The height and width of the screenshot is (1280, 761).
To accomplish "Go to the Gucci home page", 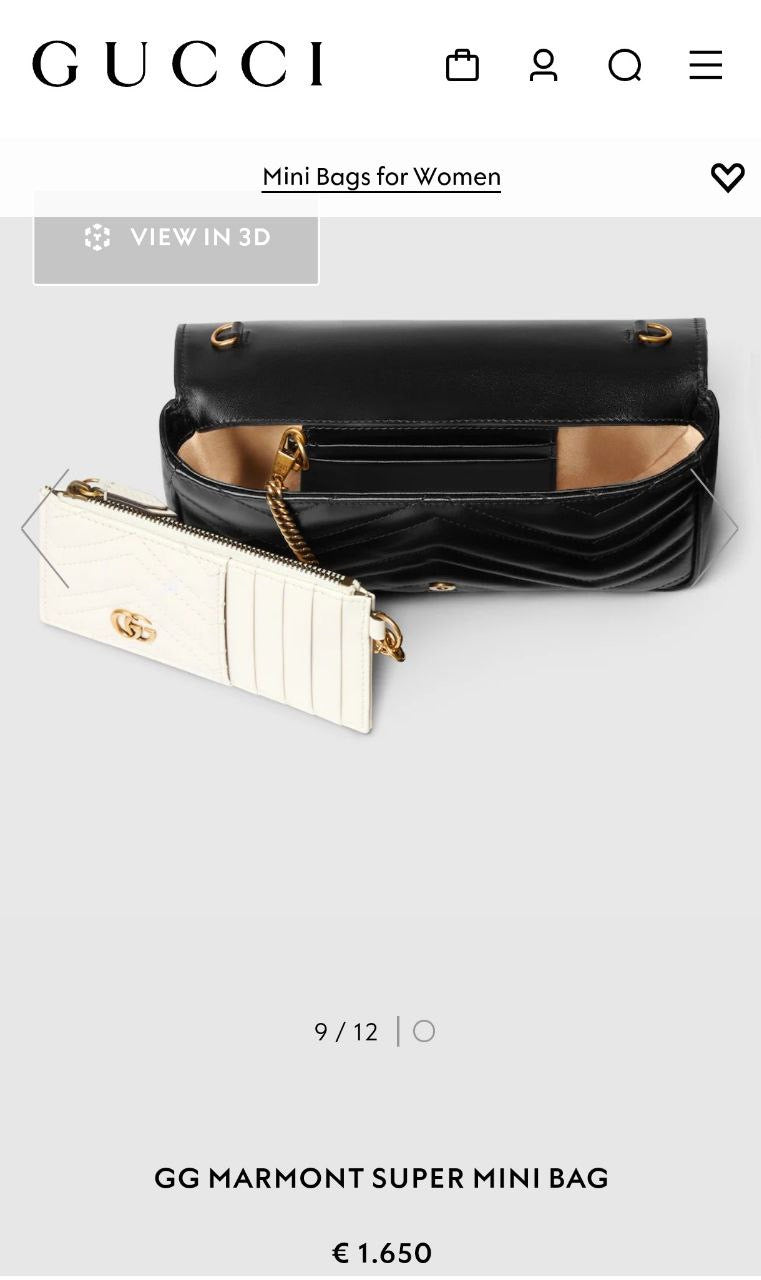I will pyautogui.click(x=178, y=64).
